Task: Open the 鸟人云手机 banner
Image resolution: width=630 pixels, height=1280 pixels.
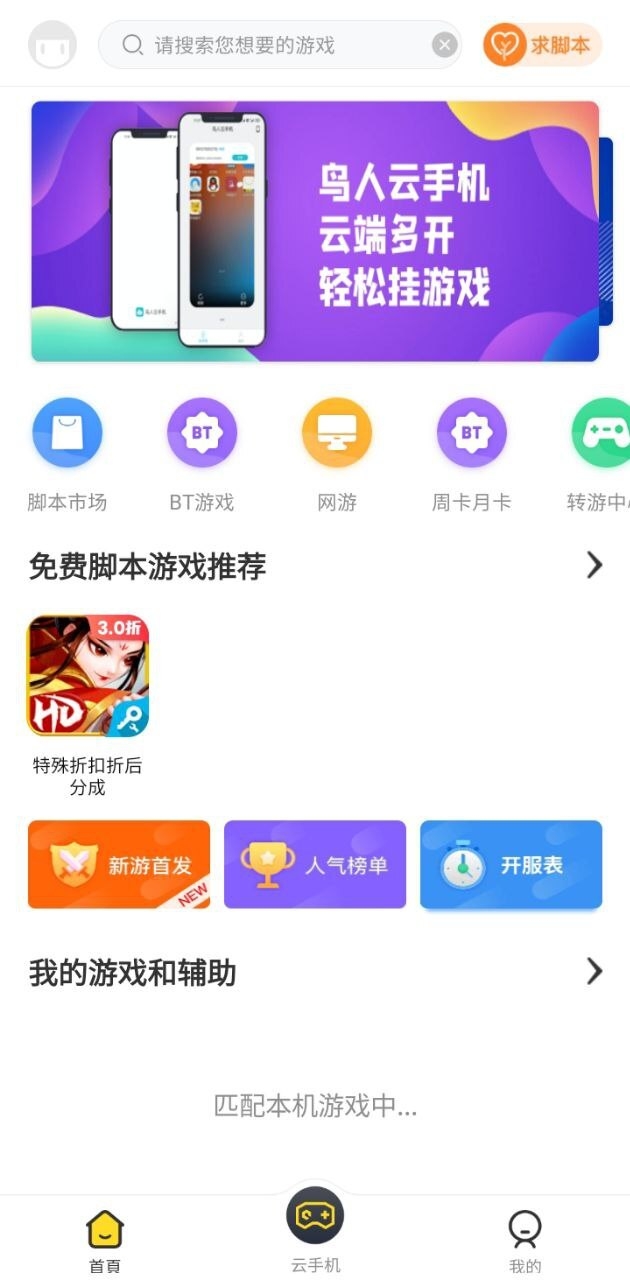Action: click(315, 231)
